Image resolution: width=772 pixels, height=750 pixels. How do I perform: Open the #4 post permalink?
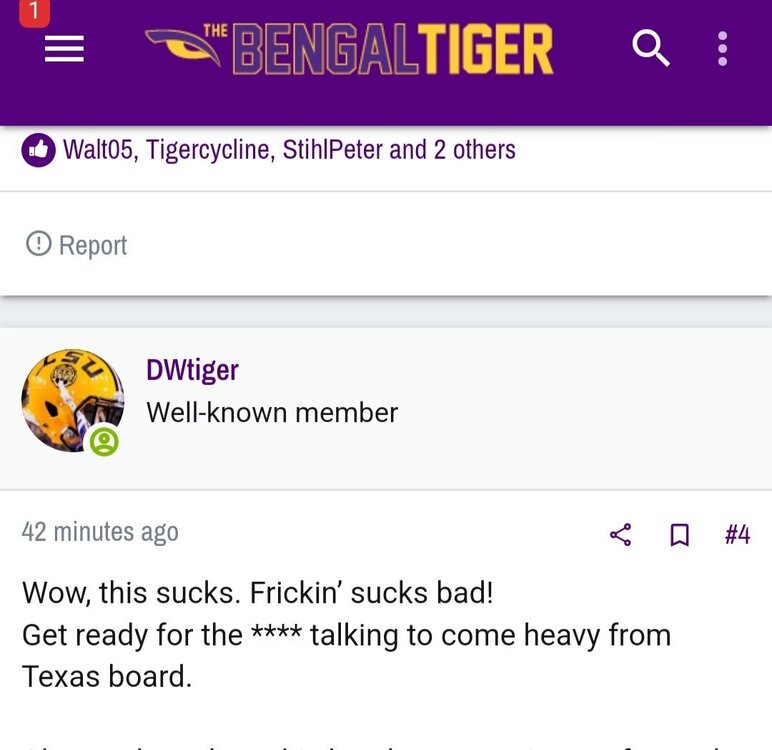737,535
